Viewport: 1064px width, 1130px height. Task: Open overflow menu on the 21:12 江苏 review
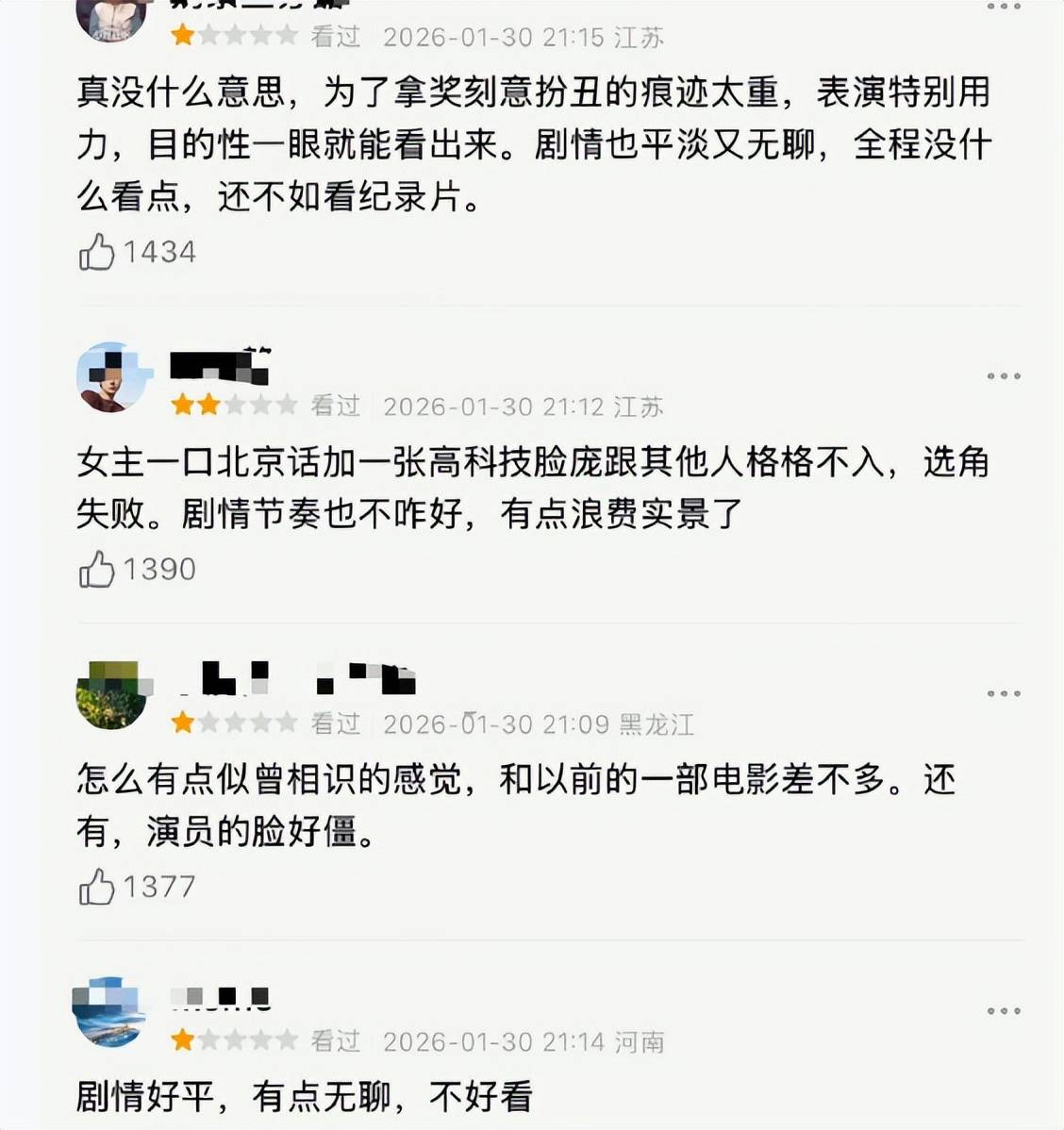pyautogui.click(x=1004, y=376)
